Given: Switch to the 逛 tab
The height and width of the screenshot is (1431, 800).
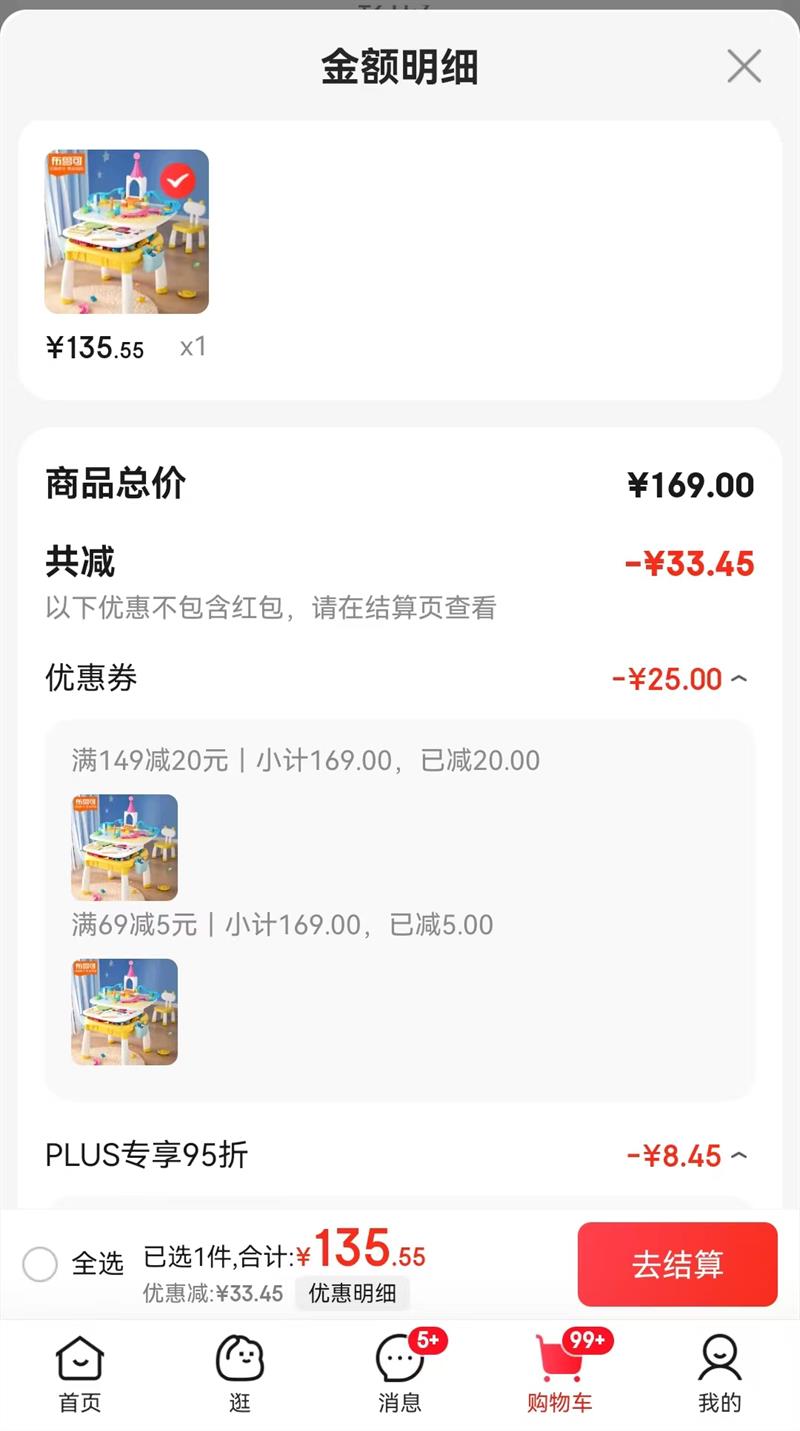Looking at the screenshot, I should (240, 1375).
